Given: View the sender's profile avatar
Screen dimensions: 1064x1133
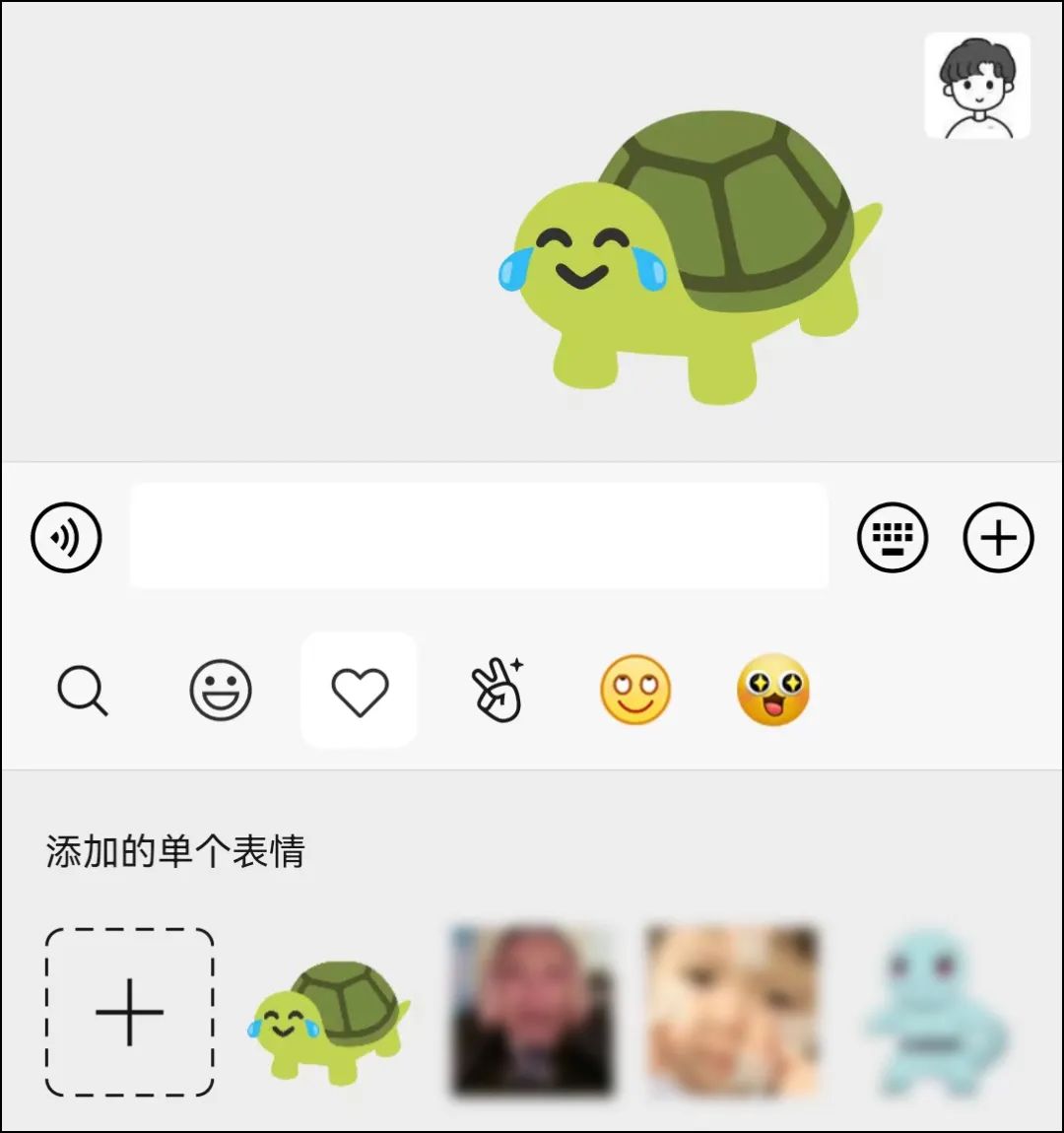Looking at the screenshot, I should point(977,86).
